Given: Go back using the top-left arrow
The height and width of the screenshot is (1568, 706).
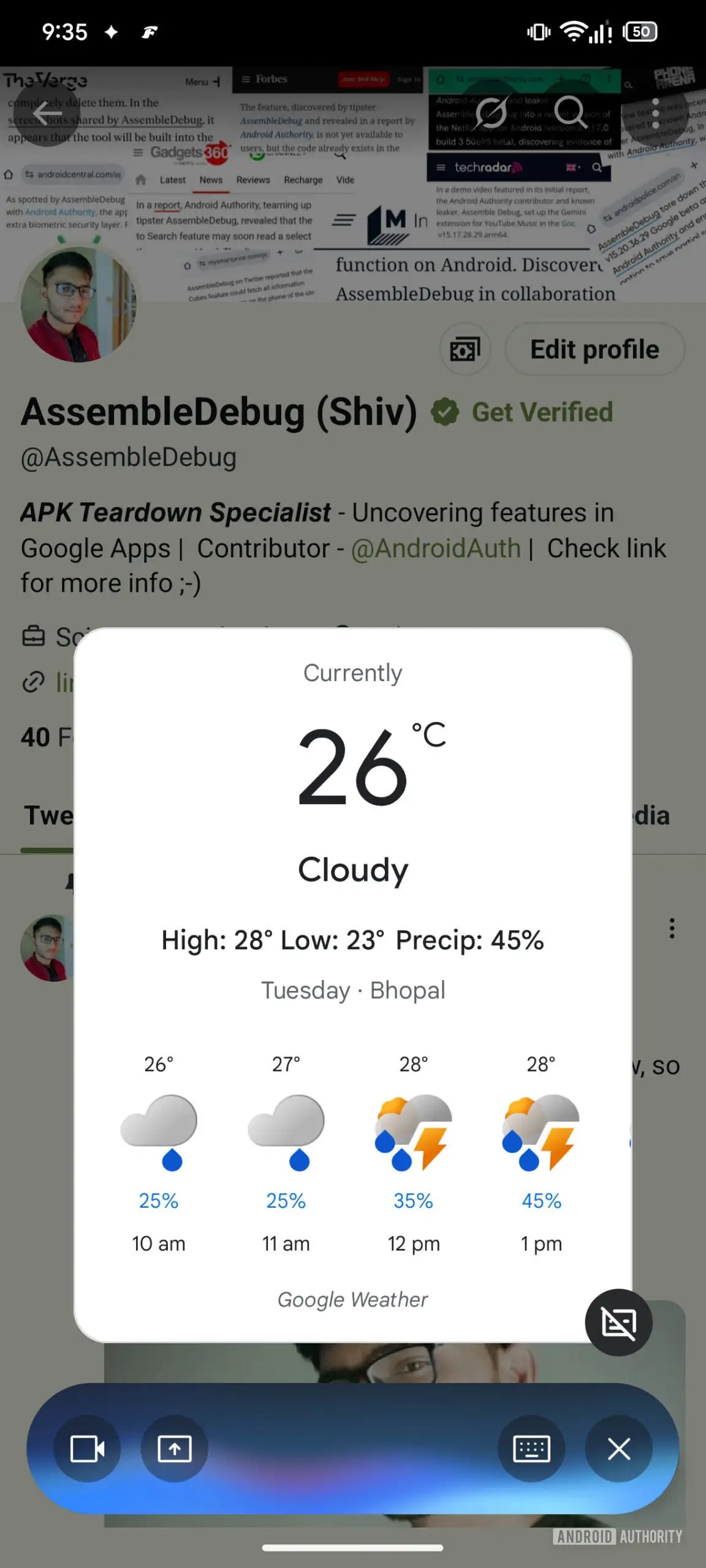Looking at the screenshot, I should (x=47, y=113).
